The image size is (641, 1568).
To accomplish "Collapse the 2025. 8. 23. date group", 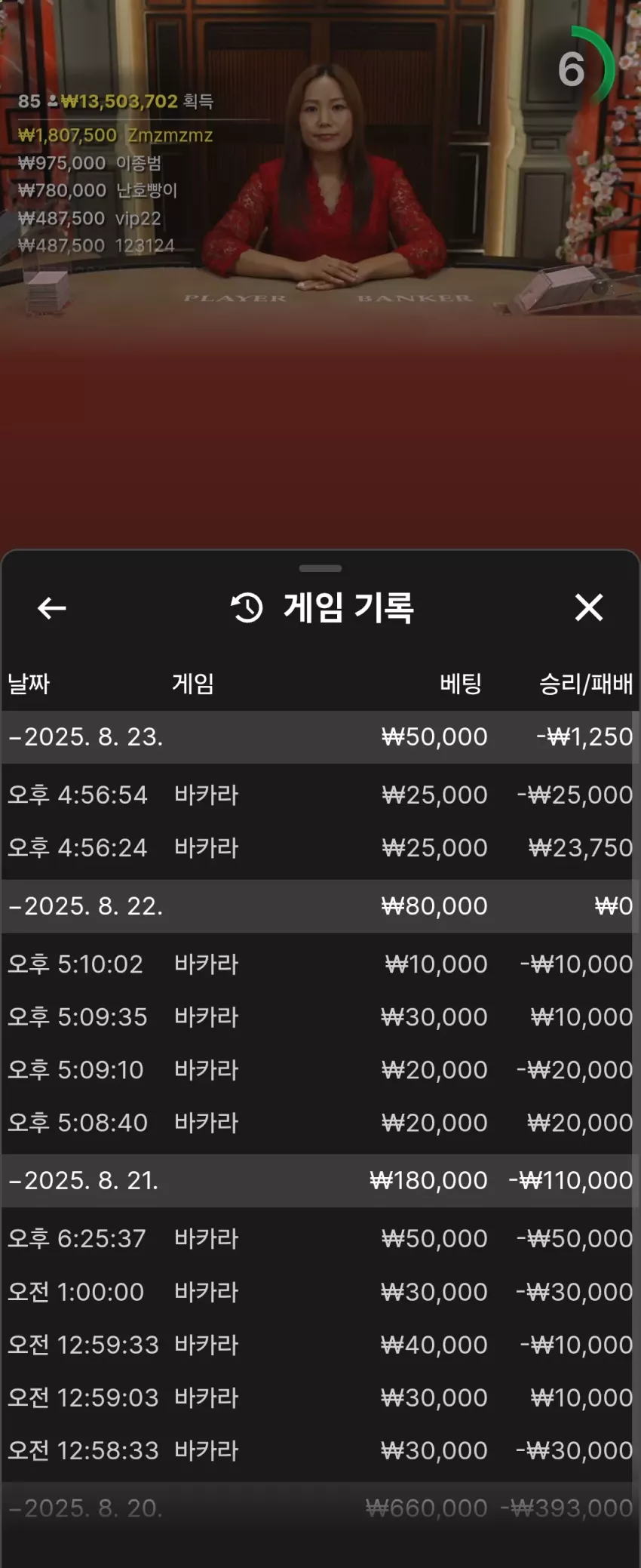I will 320,736.
